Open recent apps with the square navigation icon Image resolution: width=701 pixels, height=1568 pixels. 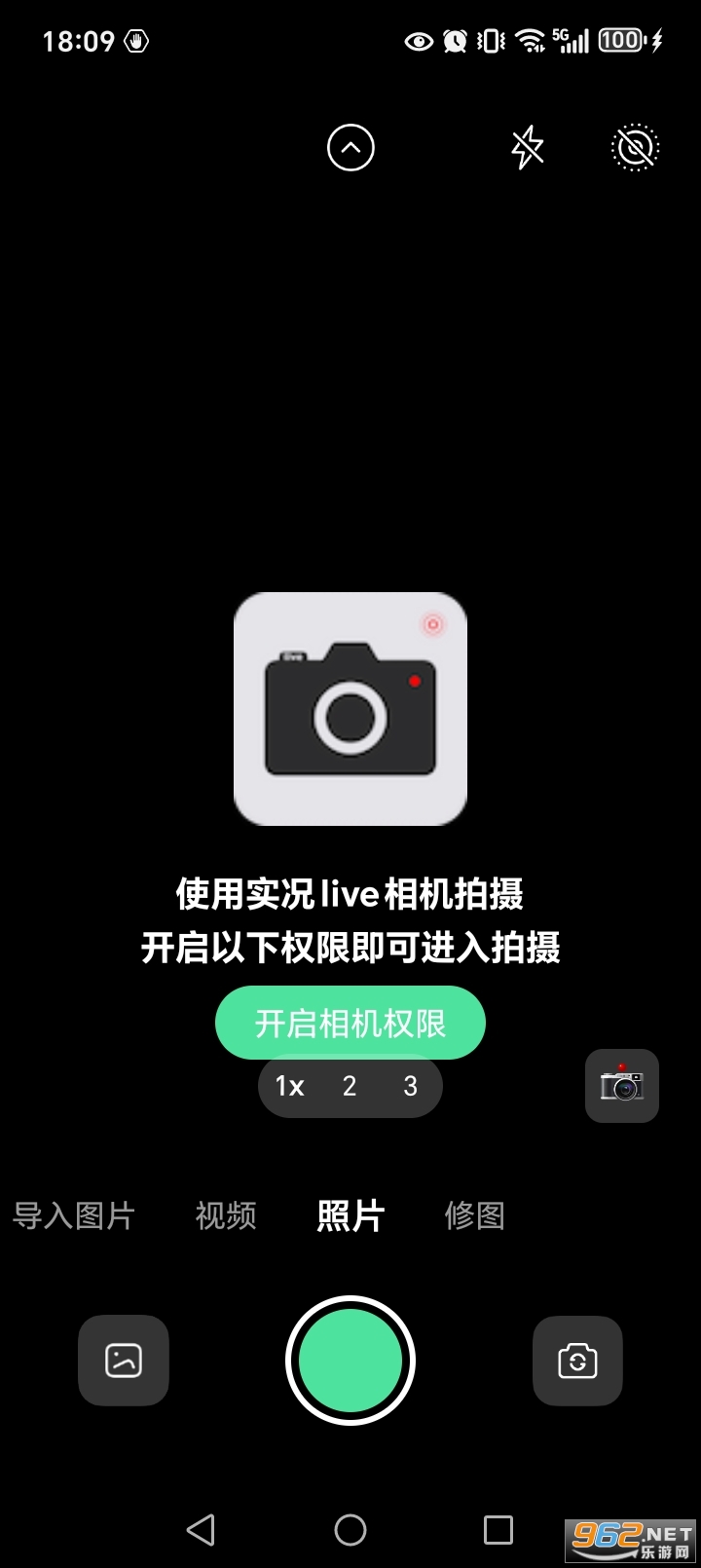(x=498, y=1529)
